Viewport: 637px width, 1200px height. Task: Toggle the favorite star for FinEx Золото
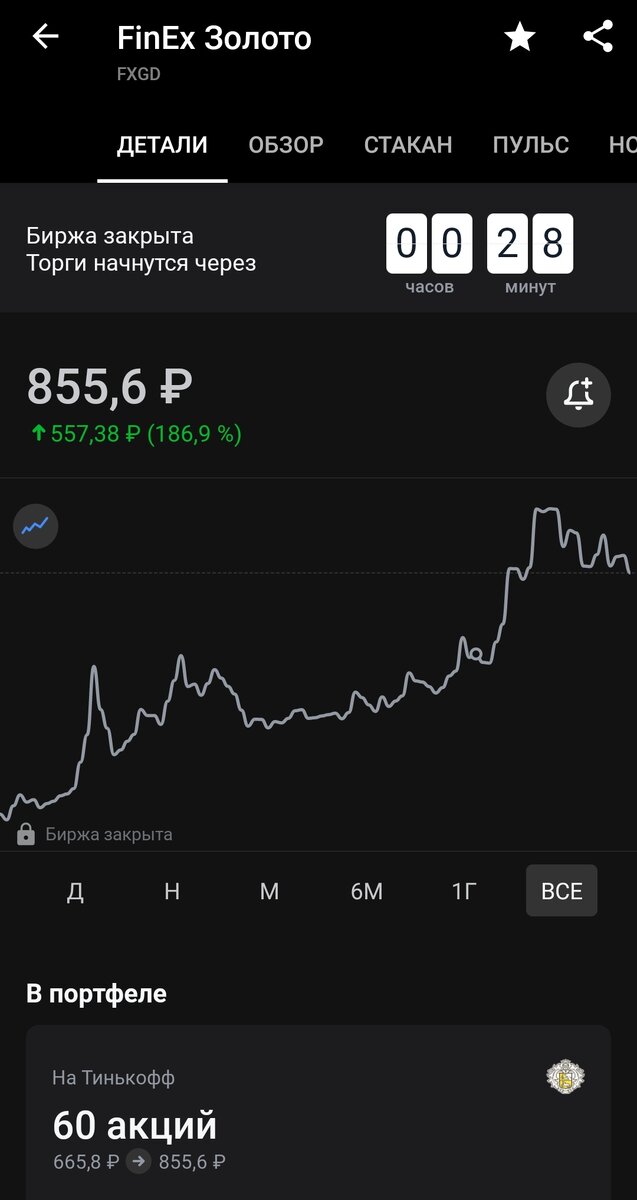click(x=519, y=38)
